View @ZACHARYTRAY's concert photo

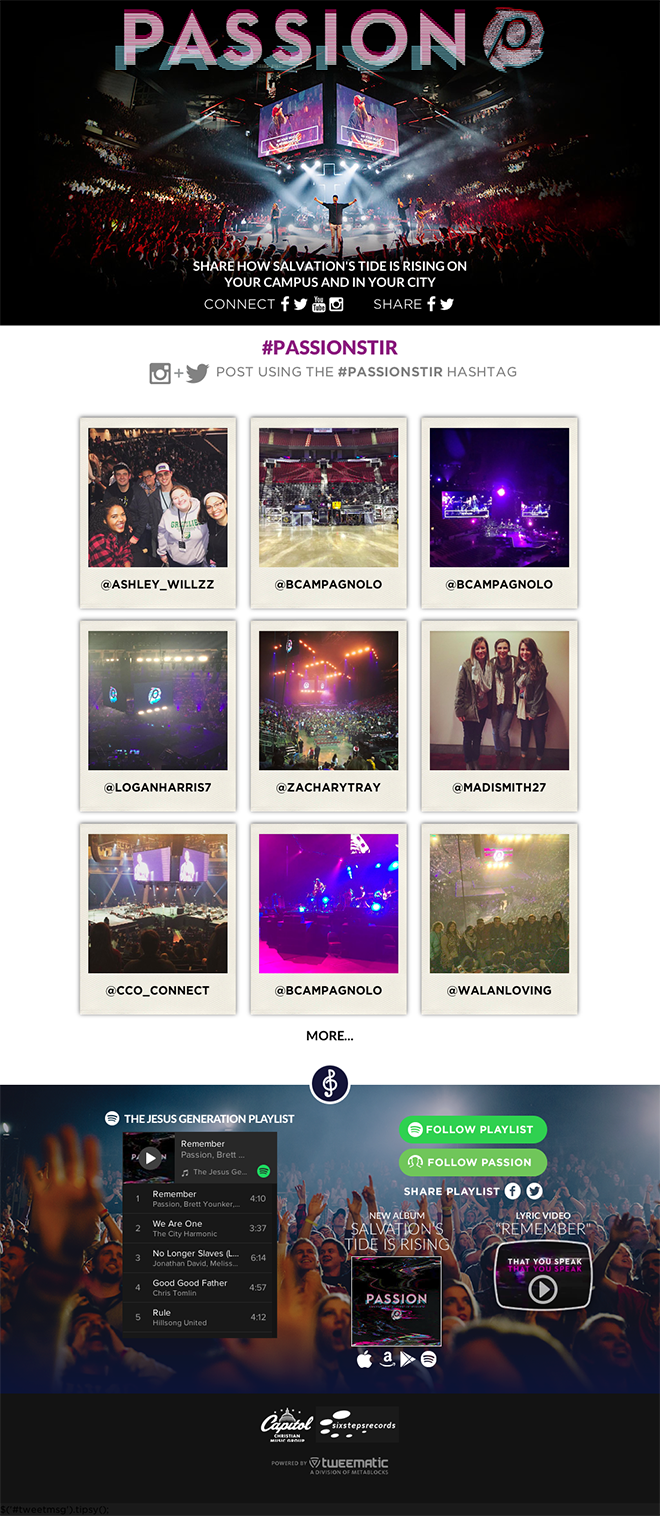tap(328, 700)
